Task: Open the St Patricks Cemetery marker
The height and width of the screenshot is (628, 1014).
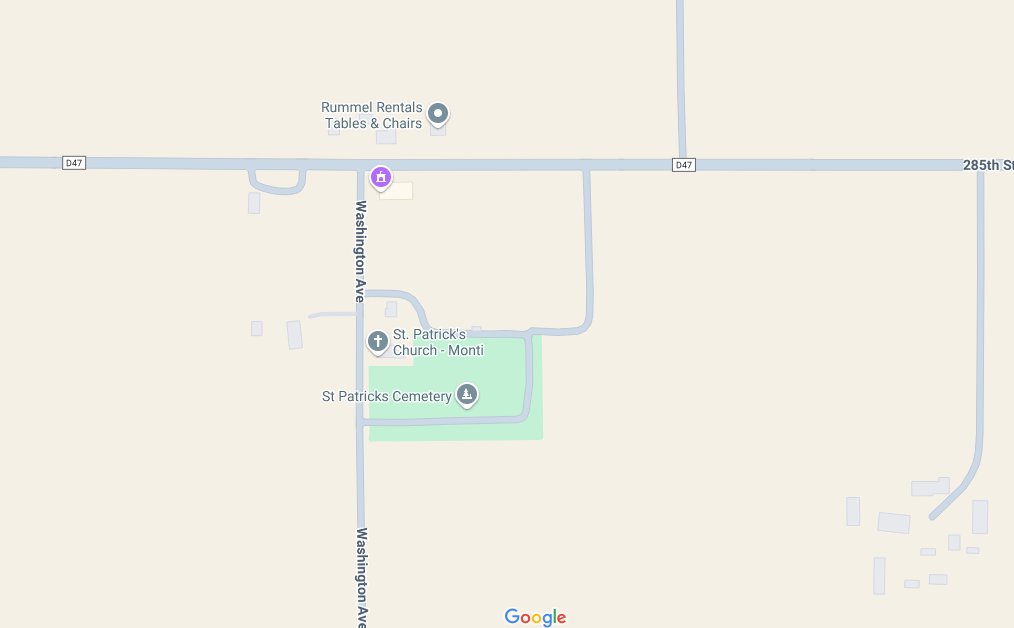Action: (x=466, y=395)
